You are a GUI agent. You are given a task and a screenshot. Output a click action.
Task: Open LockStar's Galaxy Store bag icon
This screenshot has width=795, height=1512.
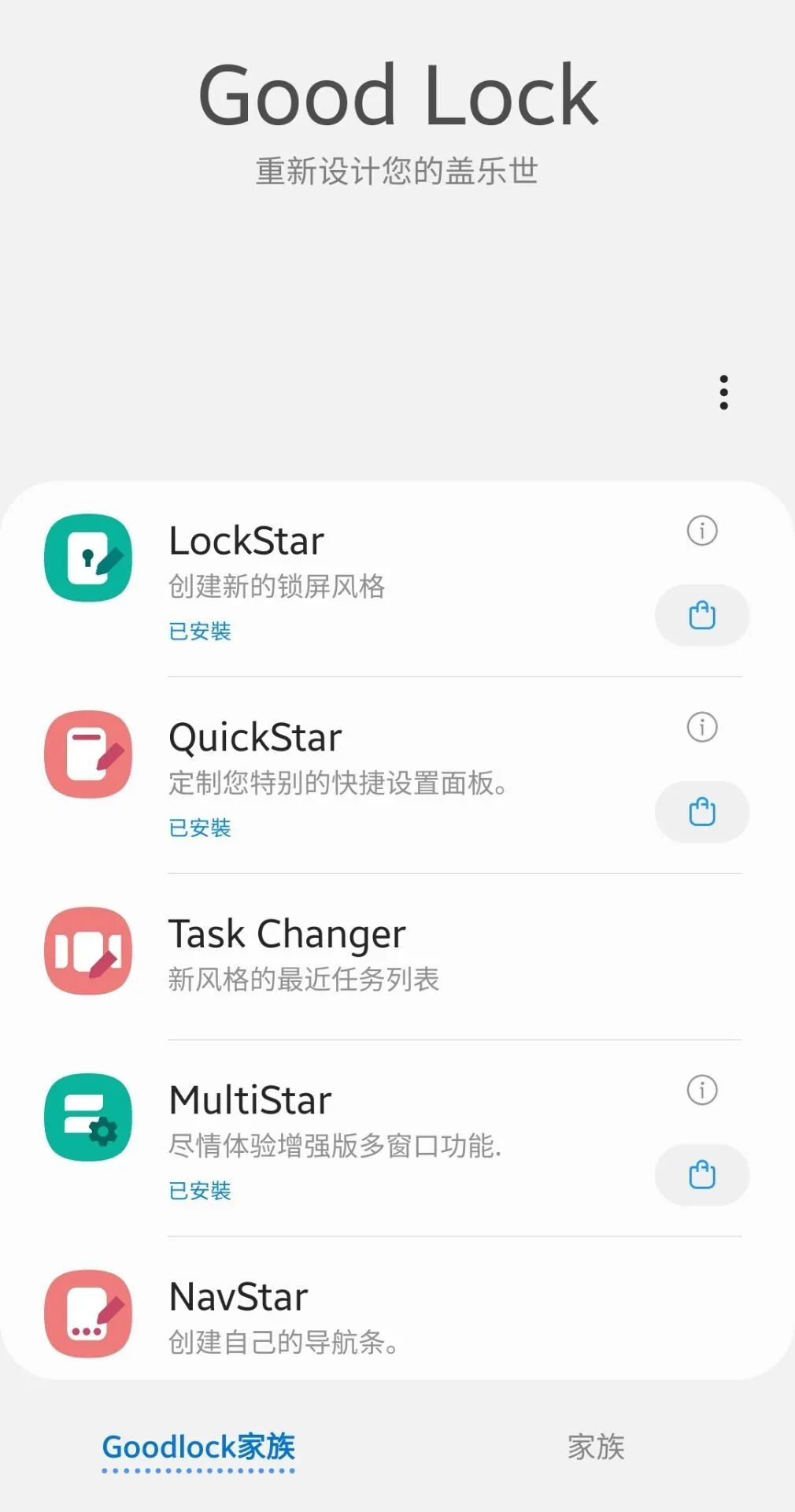(701, 615)
